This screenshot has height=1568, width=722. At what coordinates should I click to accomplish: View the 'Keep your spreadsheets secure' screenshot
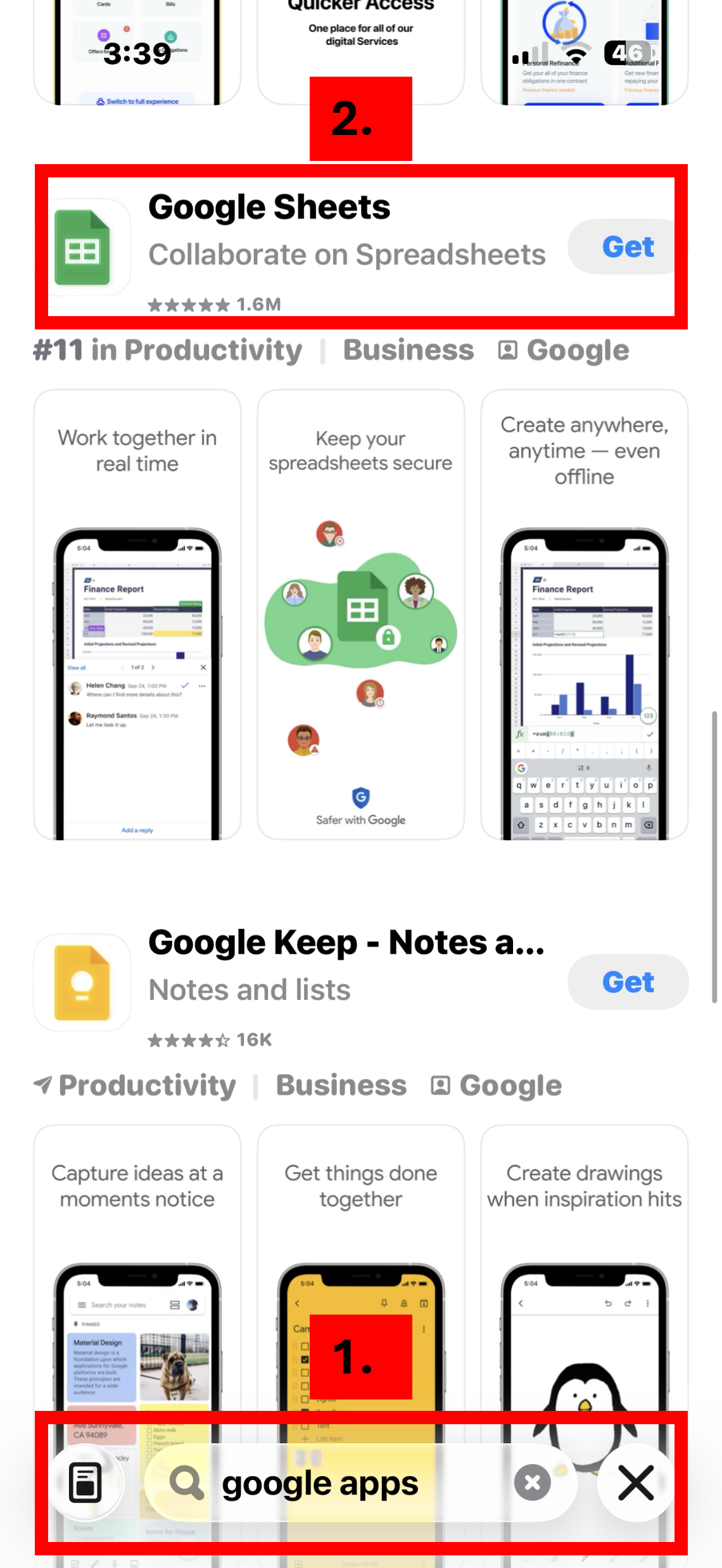coord(361,615)
